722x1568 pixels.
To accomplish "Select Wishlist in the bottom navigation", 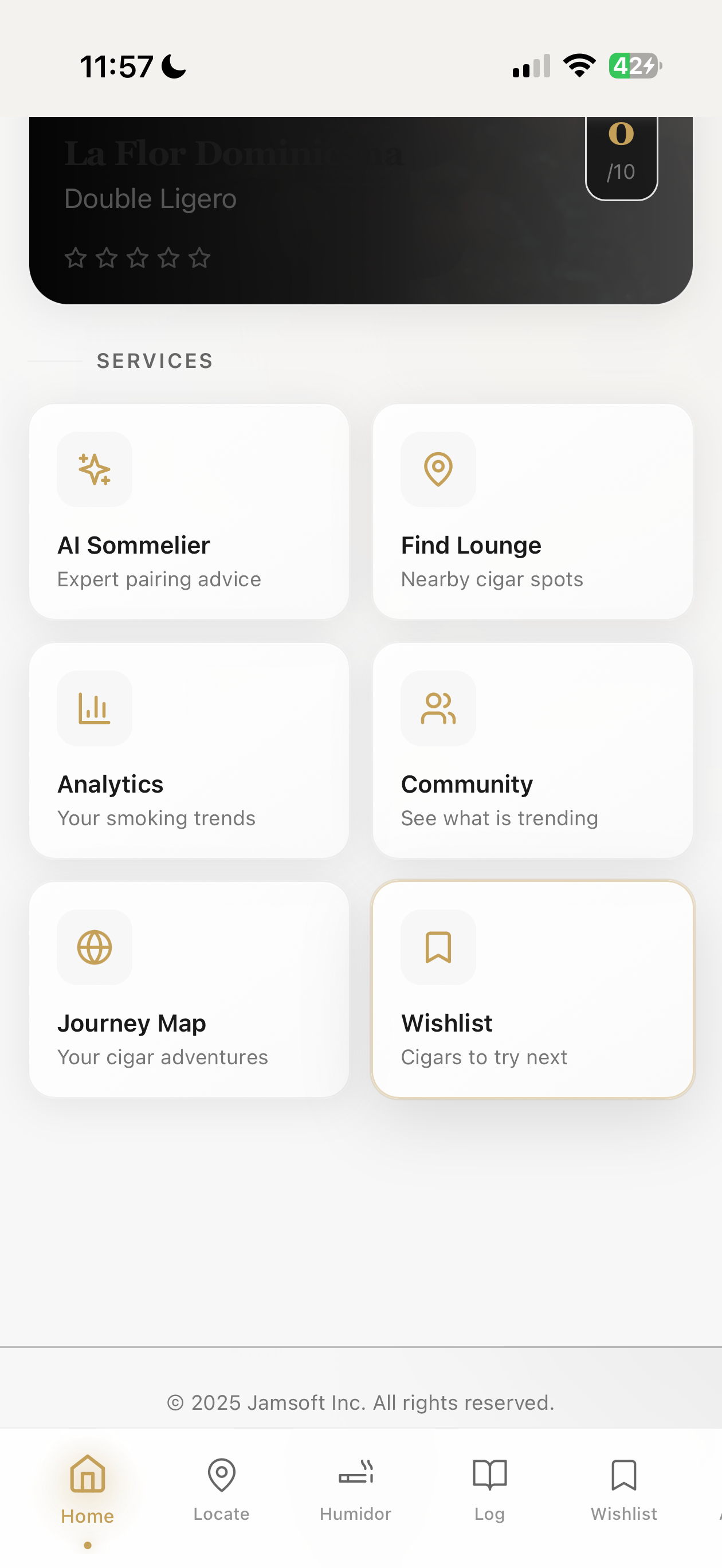I will tap(623, 1488).
